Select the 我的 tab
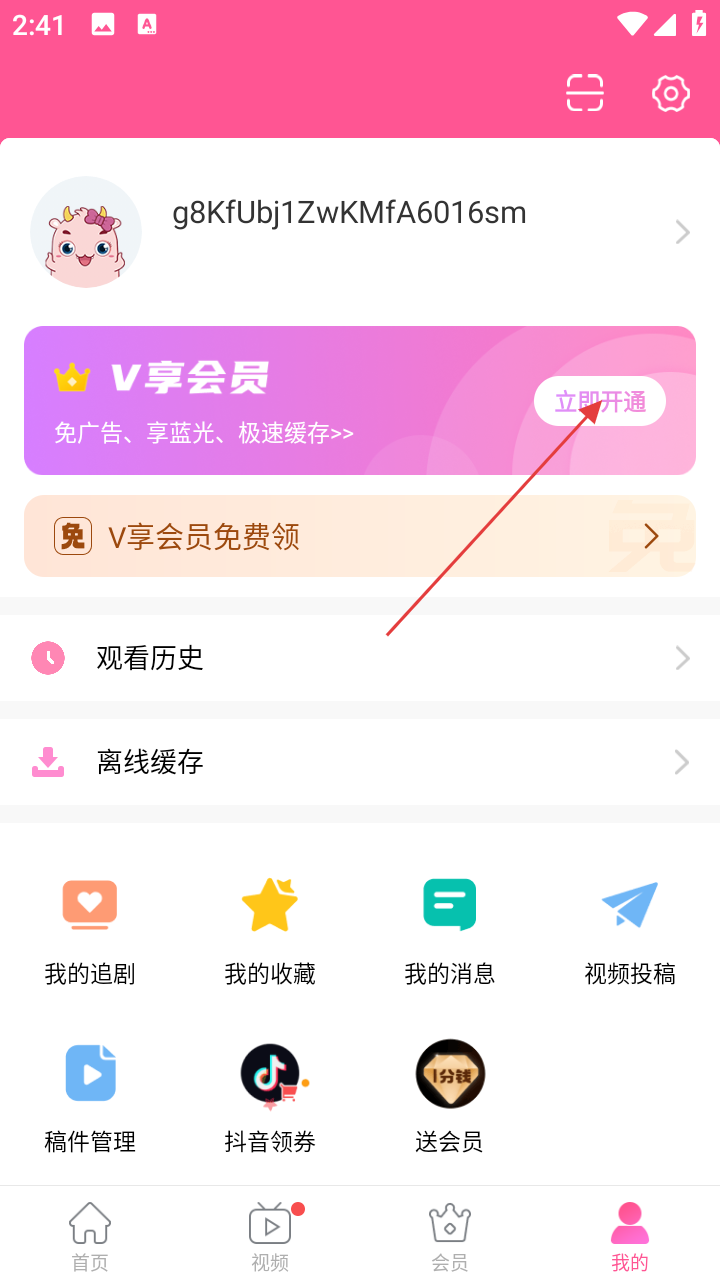 [630, 1236]
